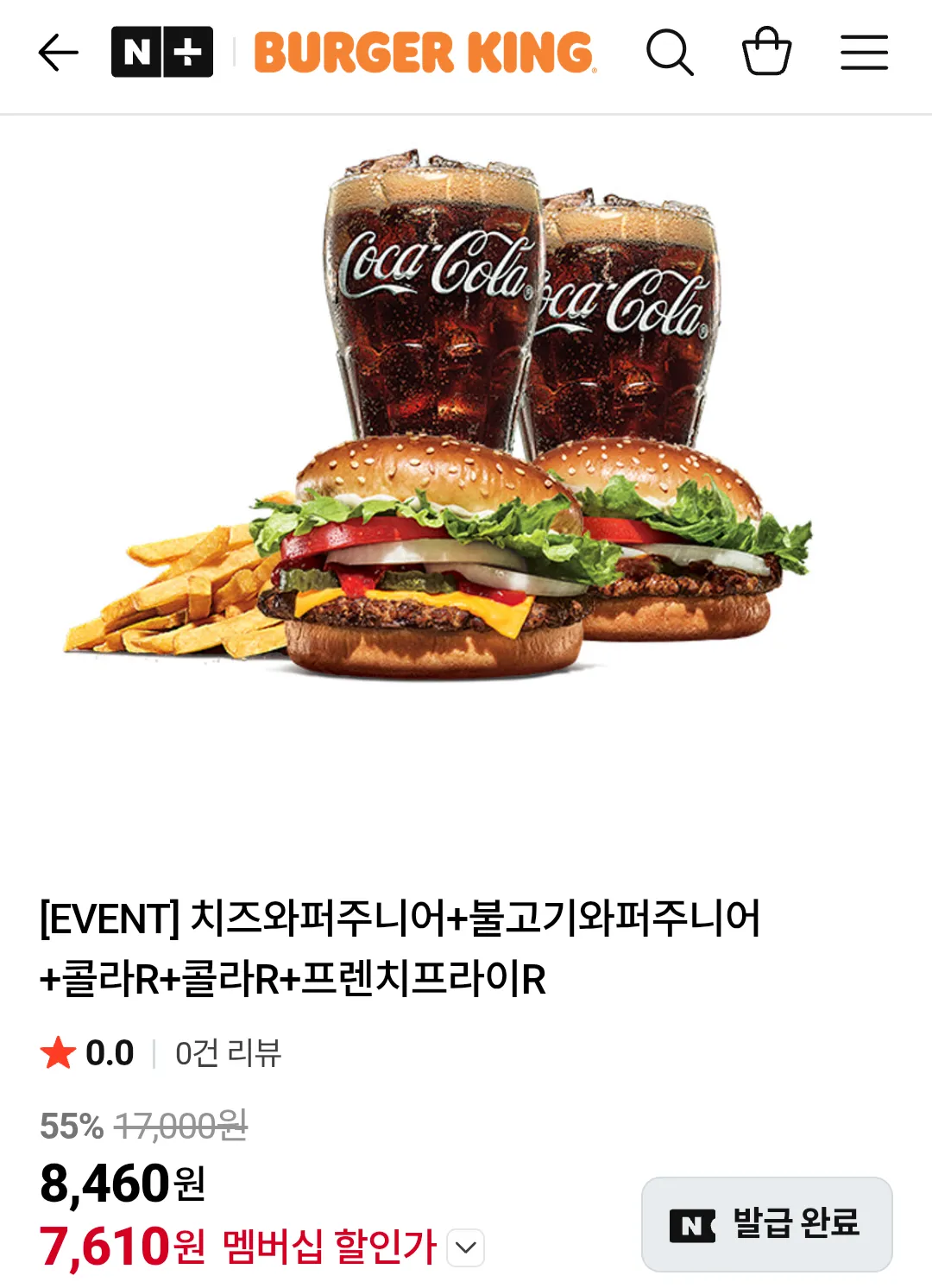Open the shopping basket
The image size is (932, 1288).
(x=766, y=52)
